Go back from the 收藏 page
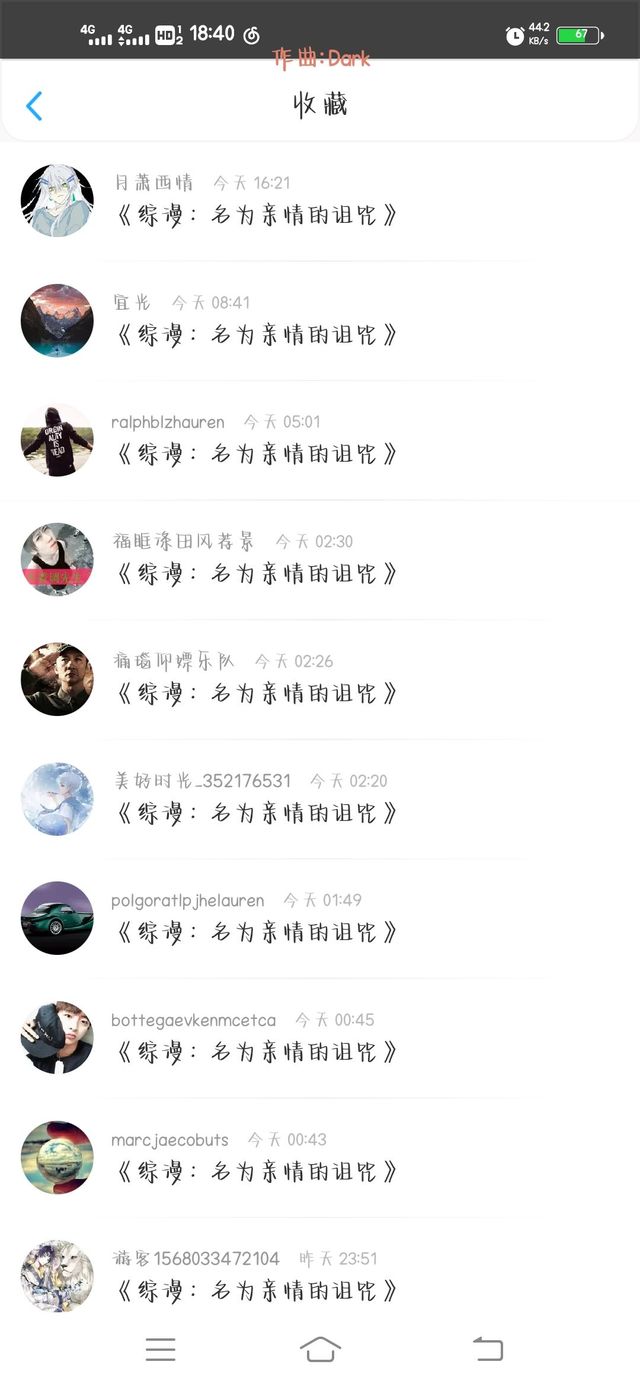Viewport: 640px width, 1387px height. [34, 106]
